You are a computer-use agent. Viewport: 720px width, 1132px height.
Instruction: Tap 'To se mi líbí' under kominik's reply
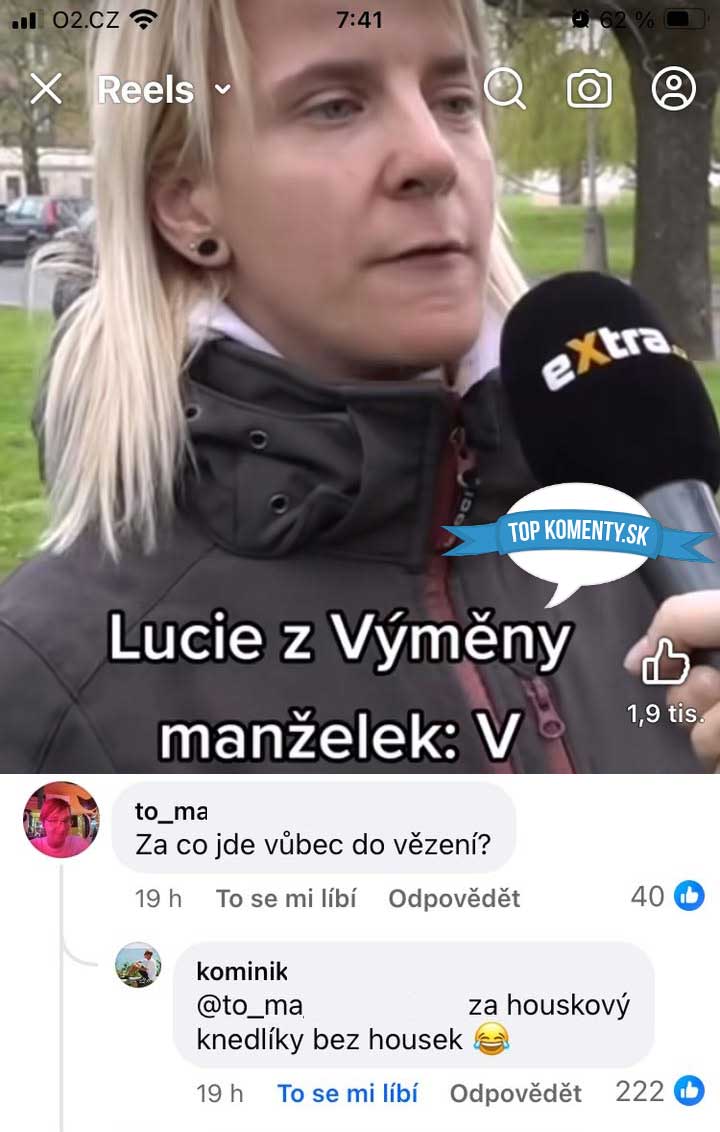tap(347, 1093)
